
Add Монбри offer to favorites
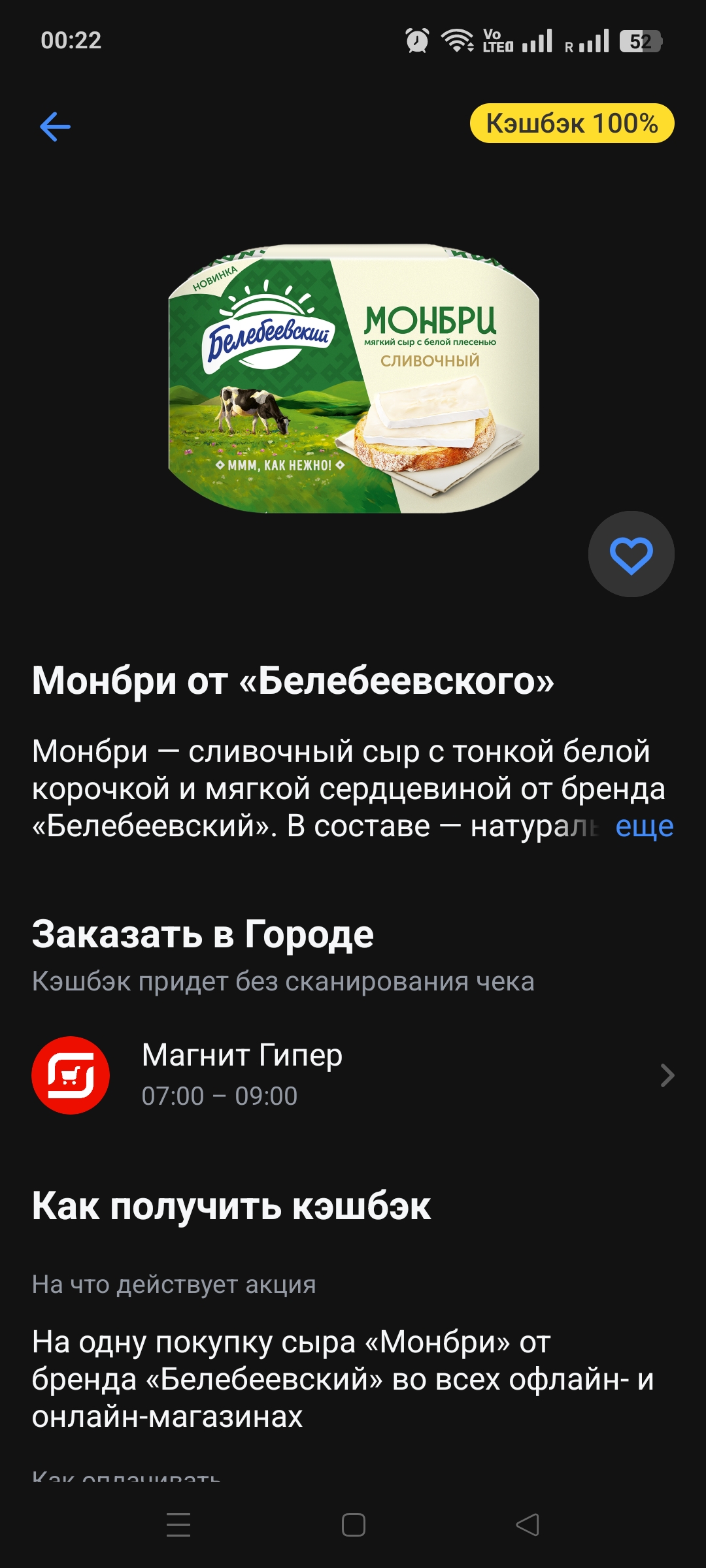coord(631,554)
